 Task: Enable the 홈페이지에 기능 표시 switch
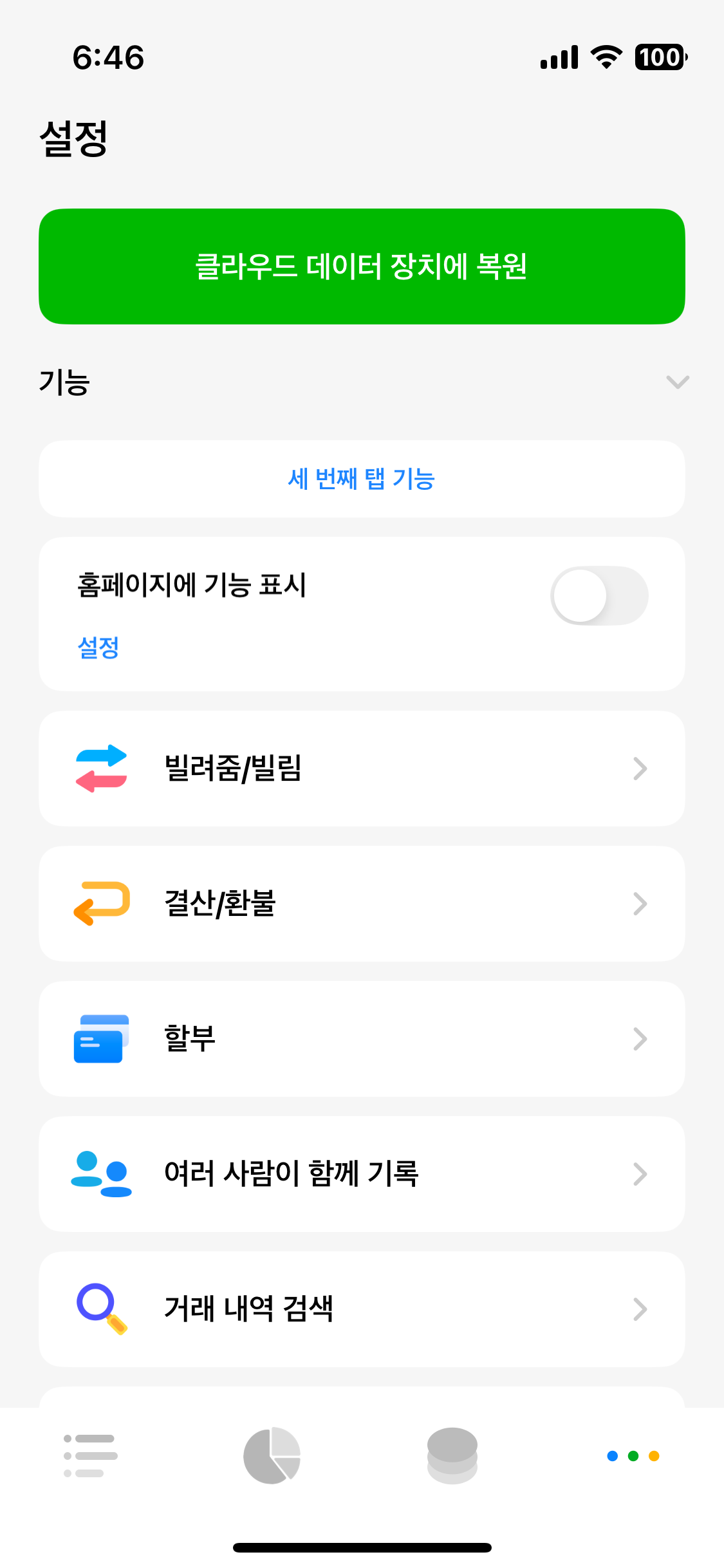pos(599,595)
